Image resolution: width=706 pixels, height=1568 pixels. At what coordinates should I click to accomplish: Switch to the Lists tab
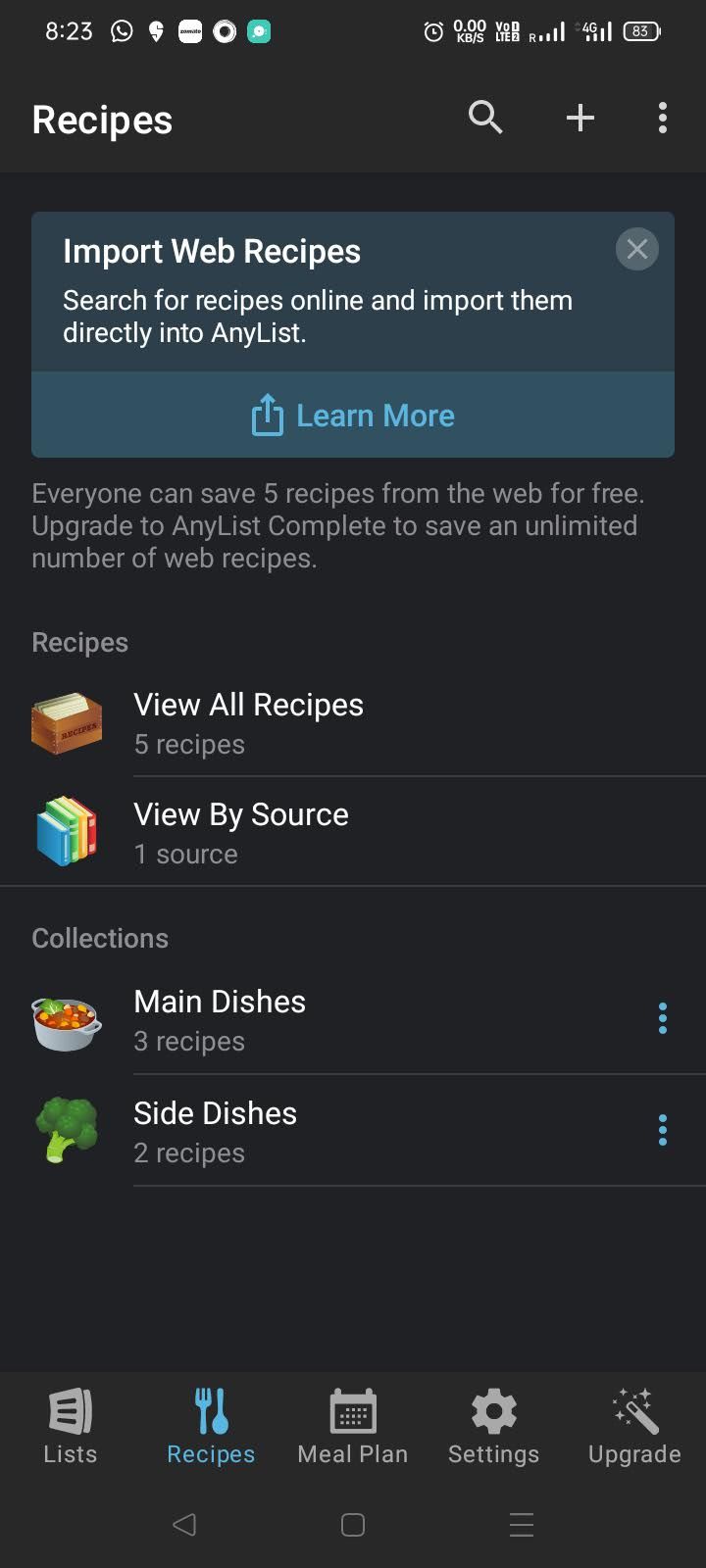[71, 1427]
